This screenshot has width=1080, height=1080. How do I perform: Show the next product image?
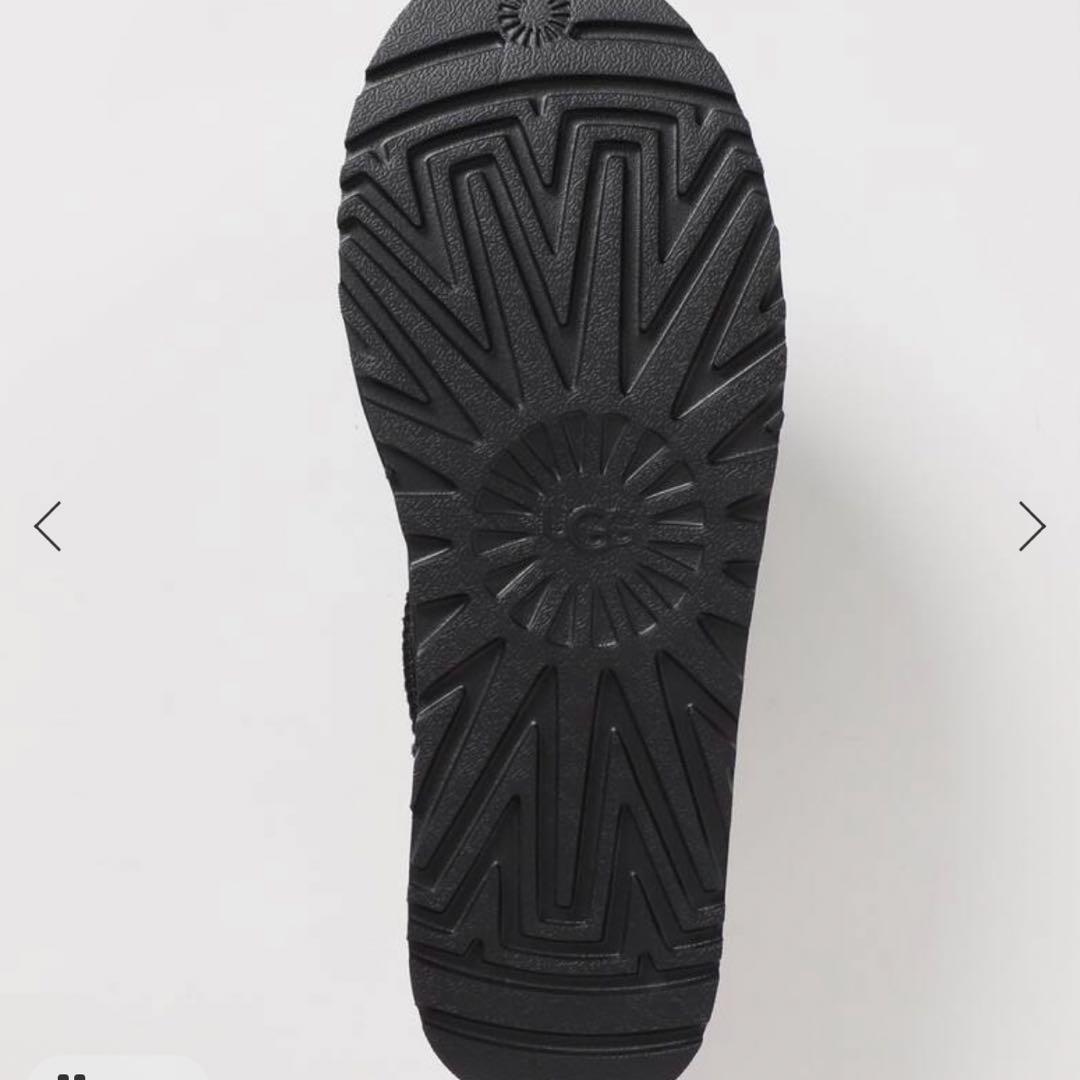pos(1031,526)
